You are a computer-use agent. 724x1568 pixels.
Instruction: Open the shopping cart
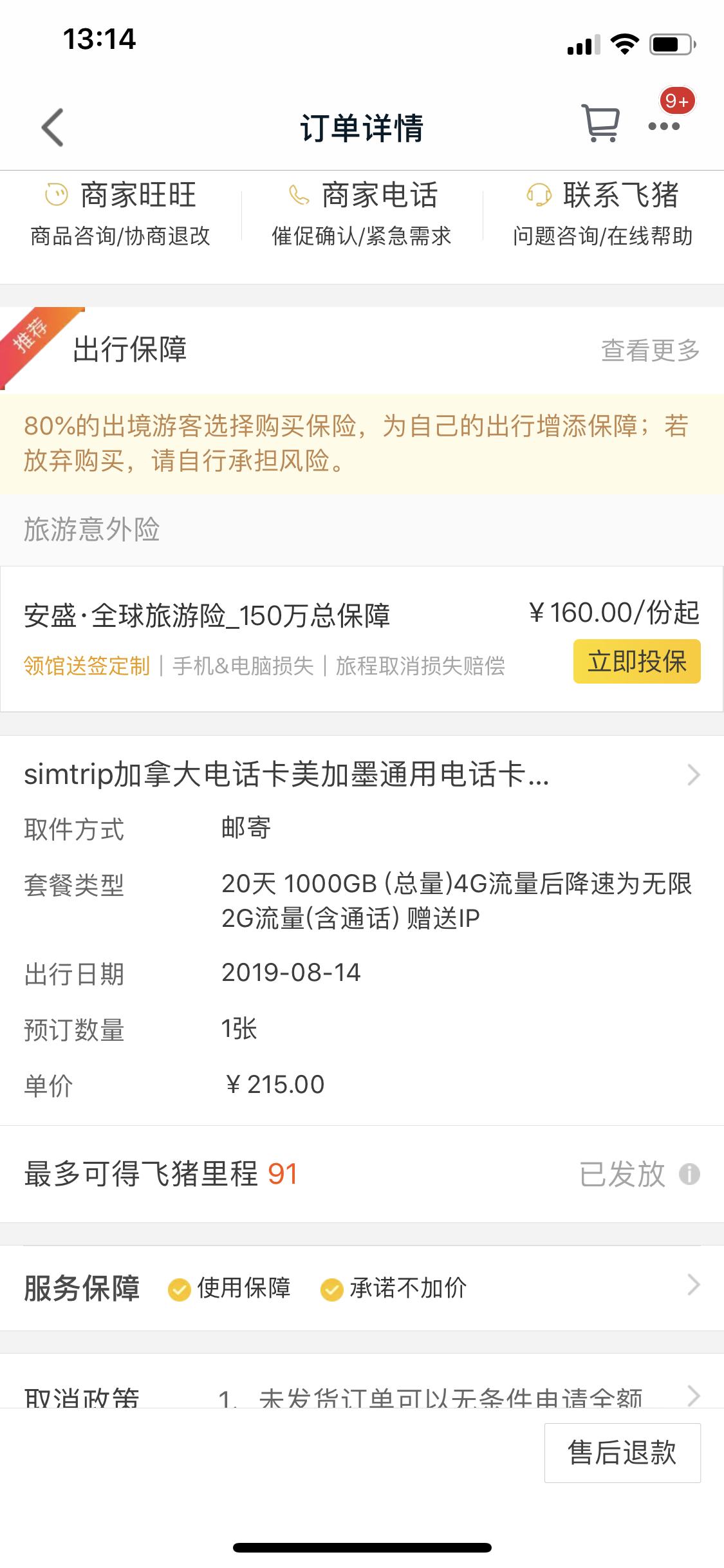pyautogui.click(x=600, y=124)
